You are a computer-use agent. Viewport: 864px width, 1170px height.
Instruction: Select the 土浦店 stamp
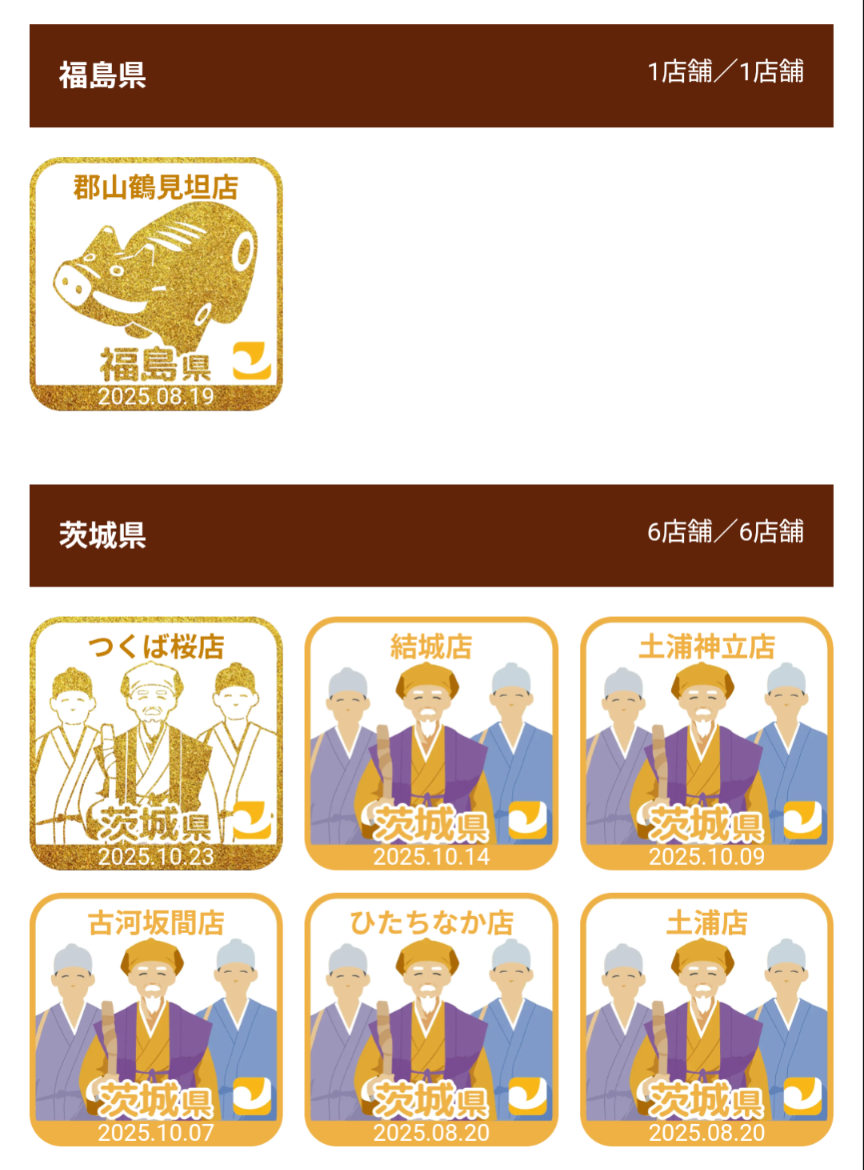point(706,1019)
